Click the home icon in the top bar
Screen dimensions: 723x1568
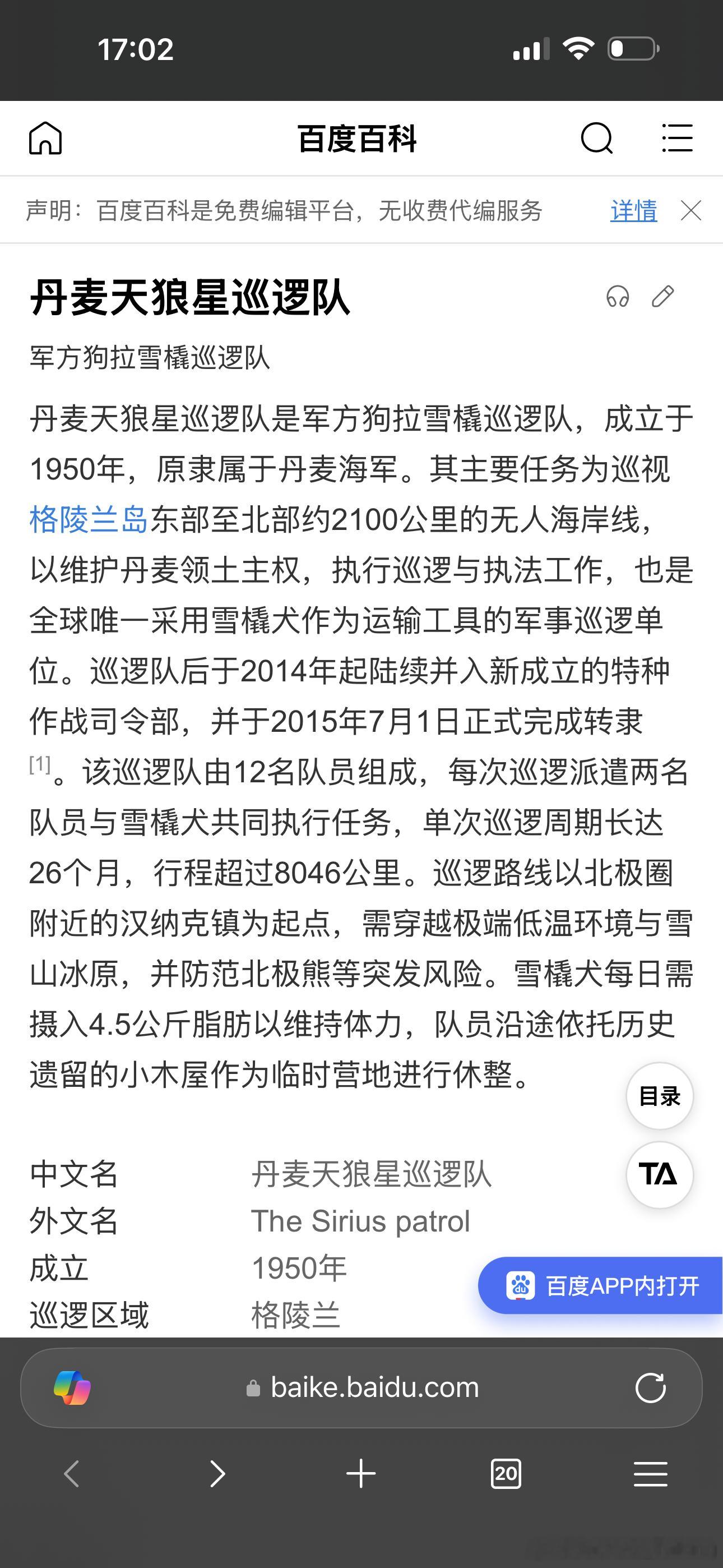pyautogui.click(x=45, y=138)
